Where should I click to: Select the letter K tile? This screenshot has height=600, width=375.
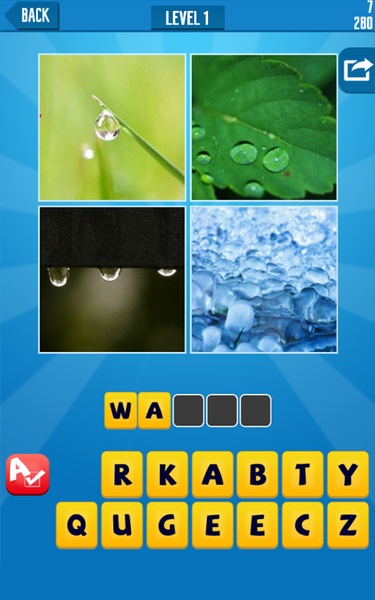coord(167,474)
